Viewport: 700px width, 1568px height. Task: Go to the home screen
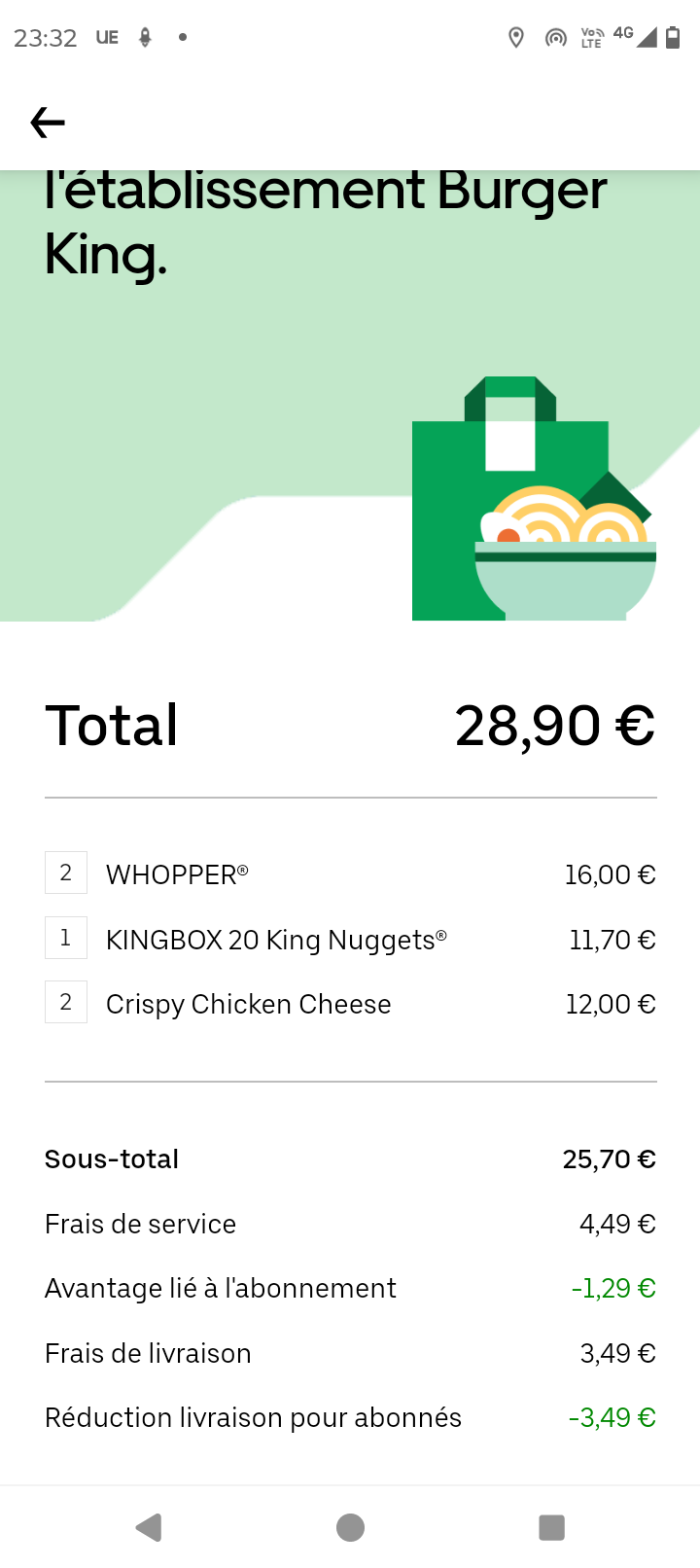(350, 1527)
